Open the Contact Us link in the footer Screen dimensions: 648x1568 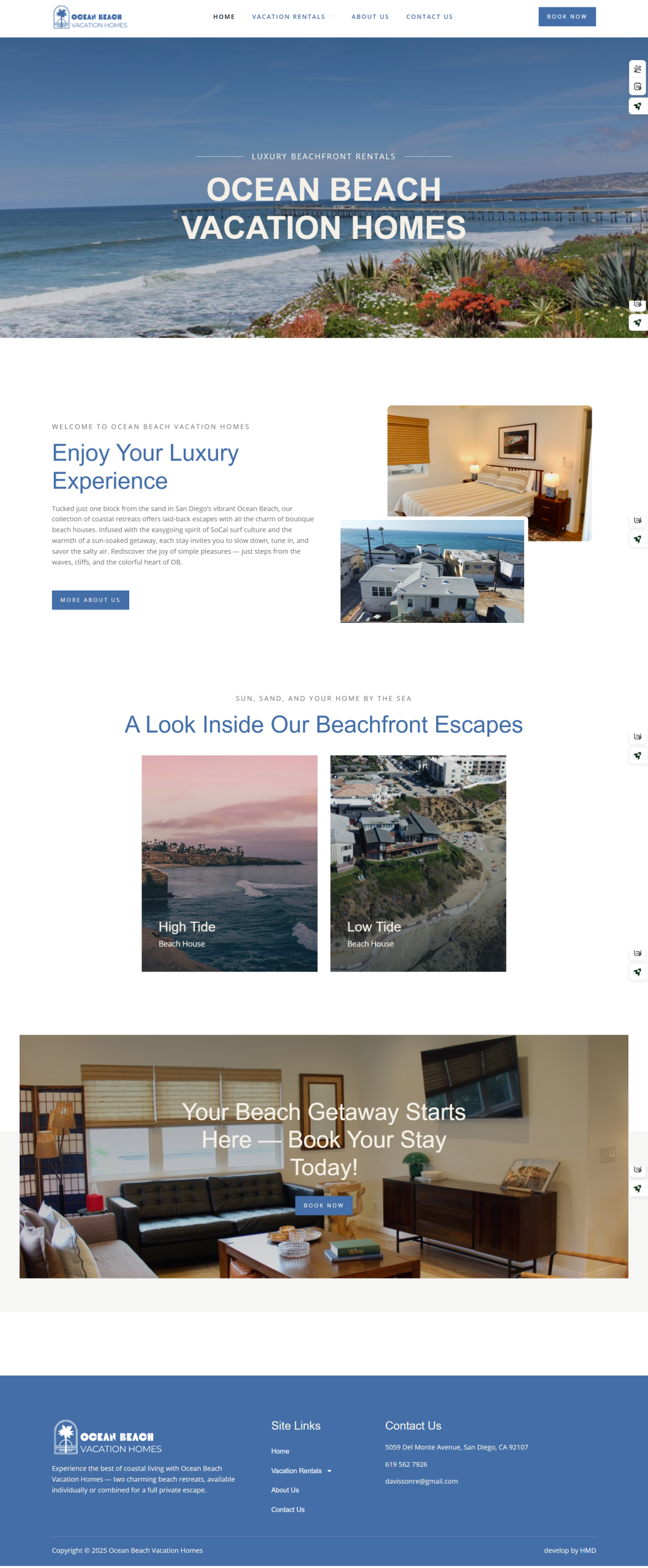pos(287,1509)
